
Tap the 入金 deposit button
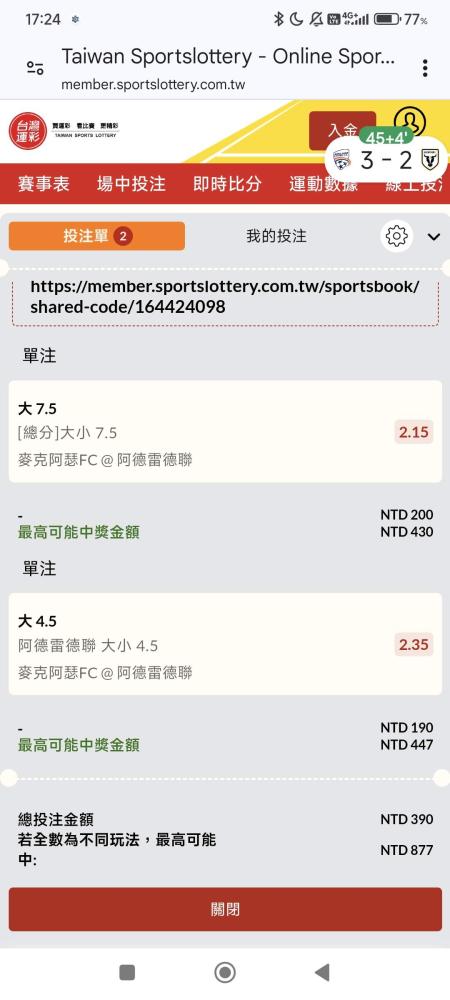click(x=342, y=130)
